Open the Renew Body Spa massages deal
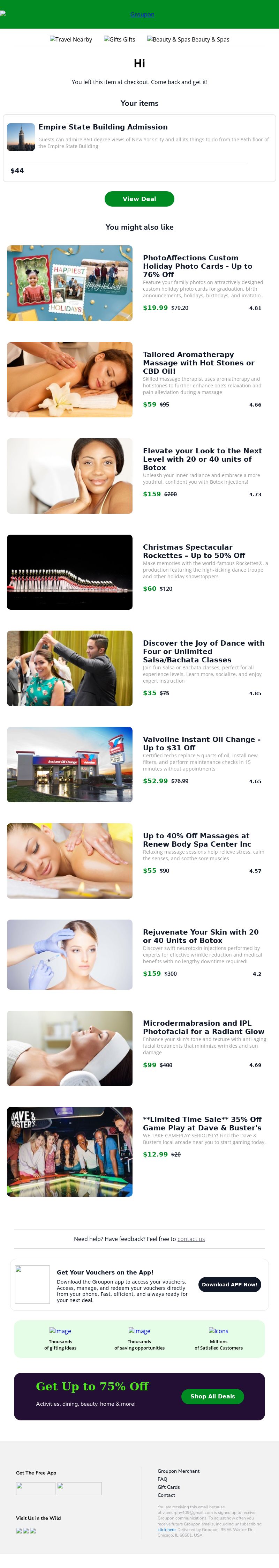The width and height of the screenshot is (279, 1568). coord(196,840)
